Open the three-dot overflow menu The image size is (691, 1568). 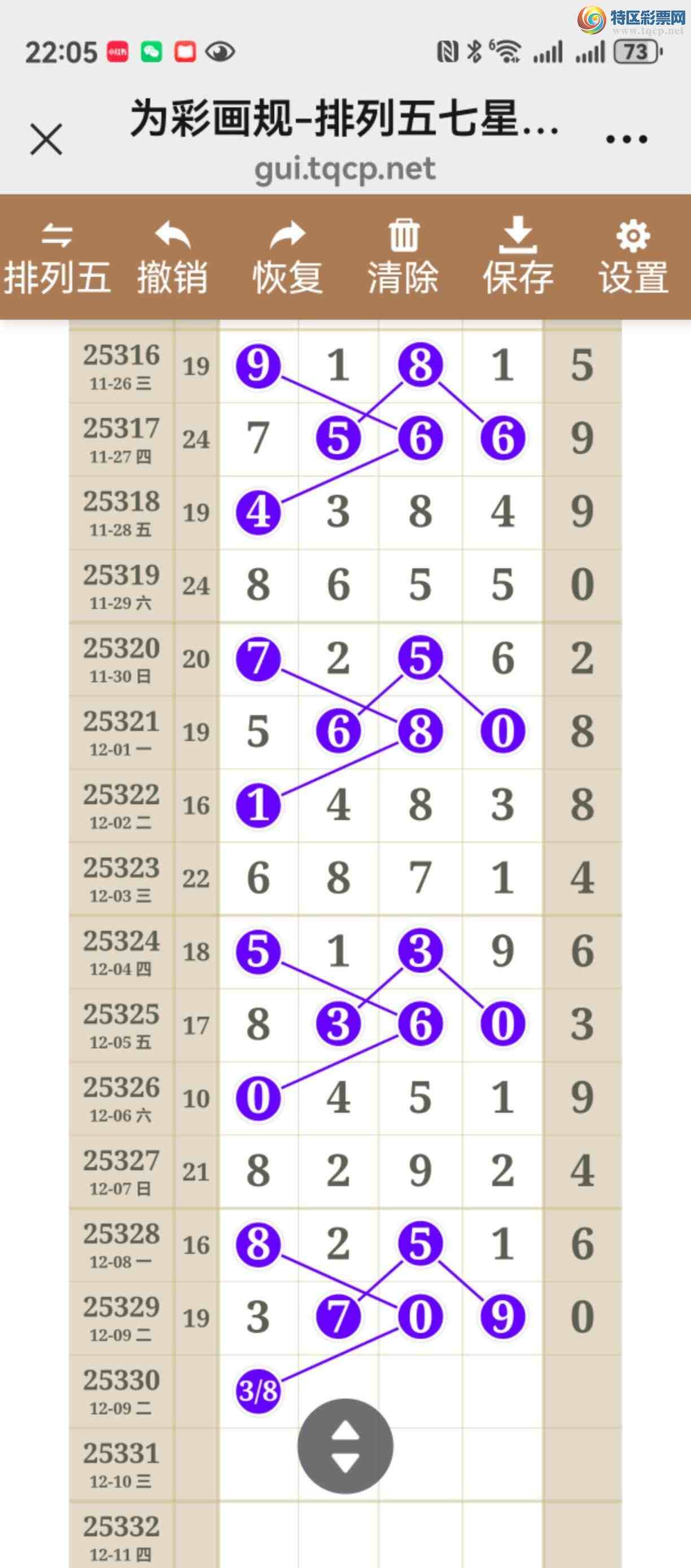pyautogui.click(x=627, y=140)
